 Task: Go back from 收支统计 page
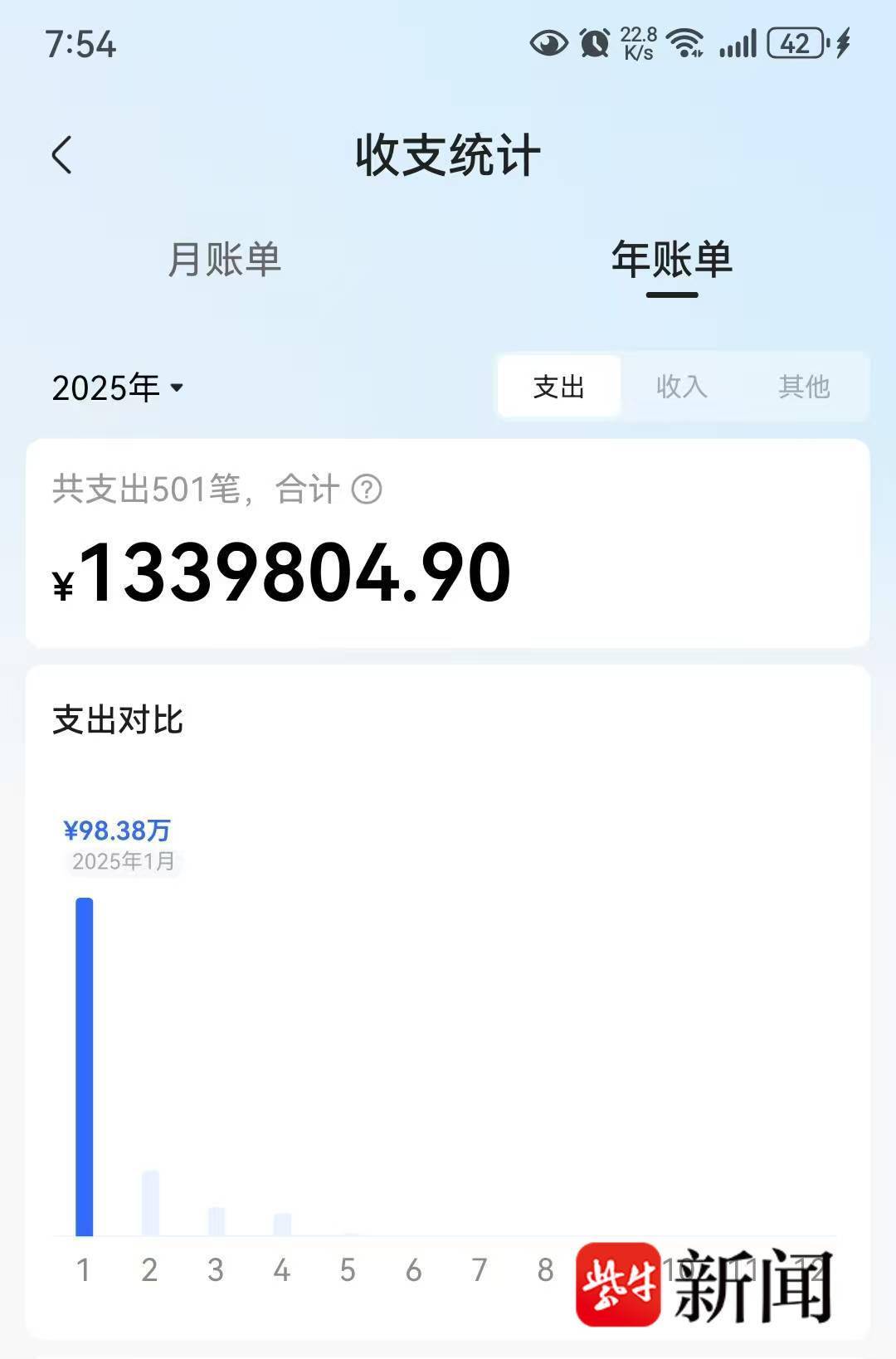click(x=62, y=155)
